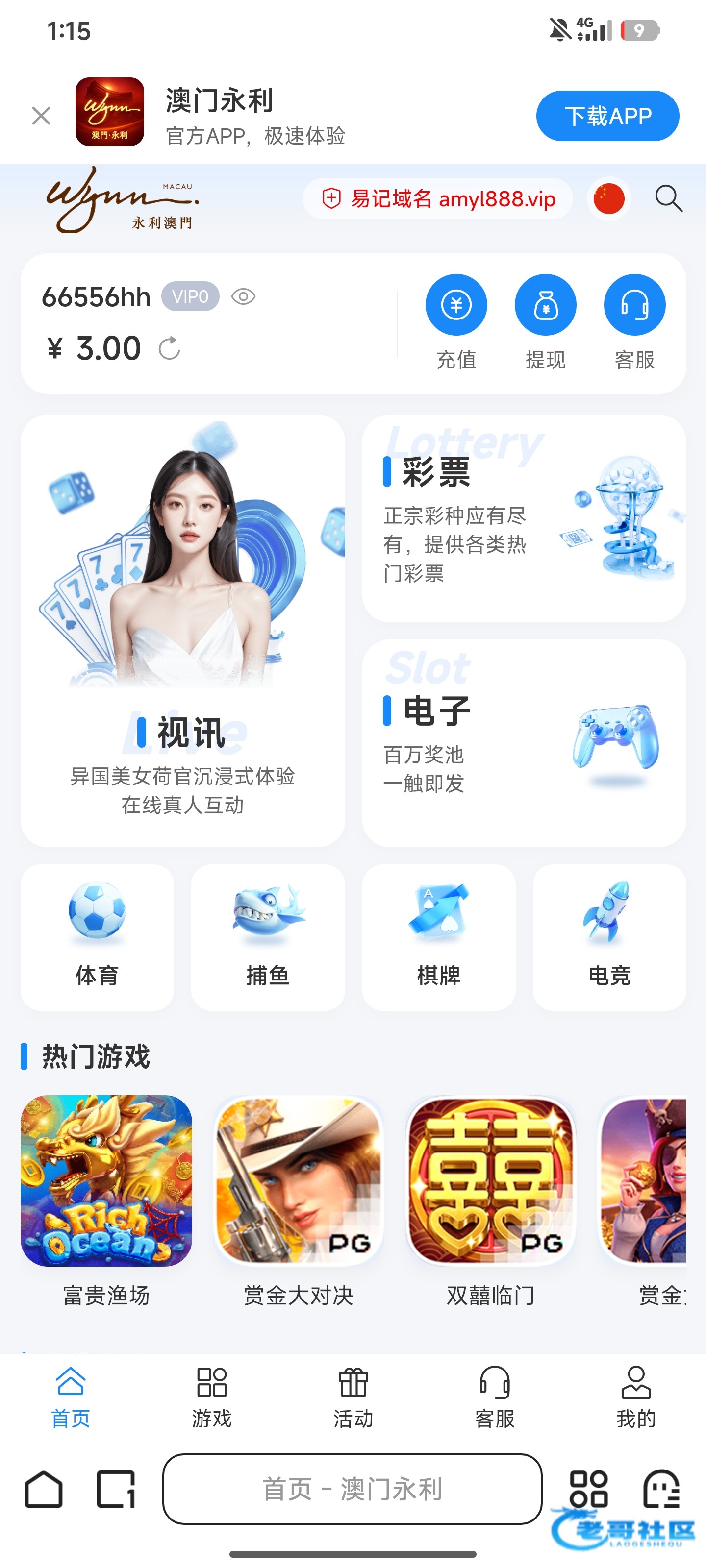Launch the 富贵渔场 game
706x1568 pixels.
[106, 1181]
